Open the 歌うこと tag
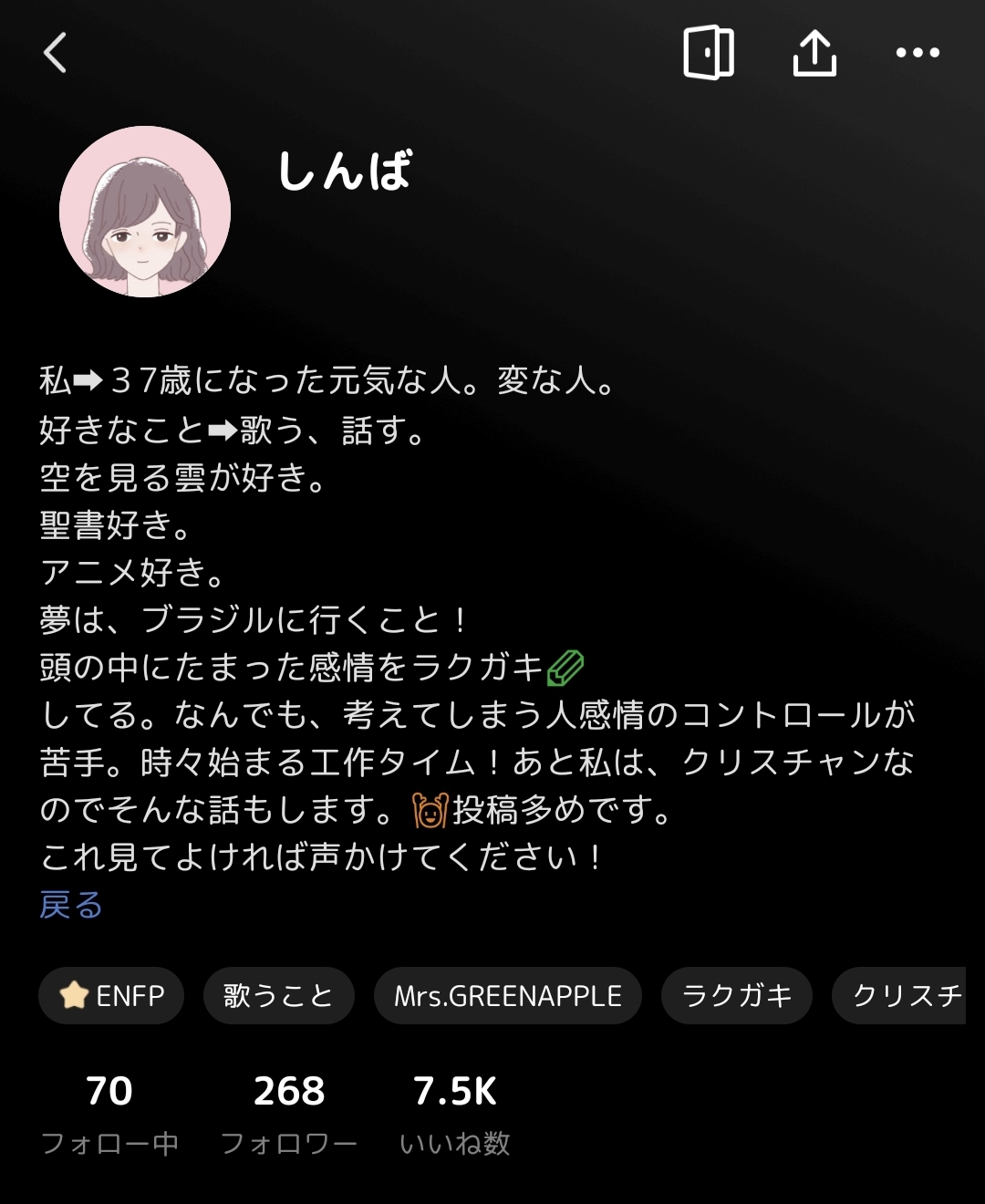 (278, 995)
